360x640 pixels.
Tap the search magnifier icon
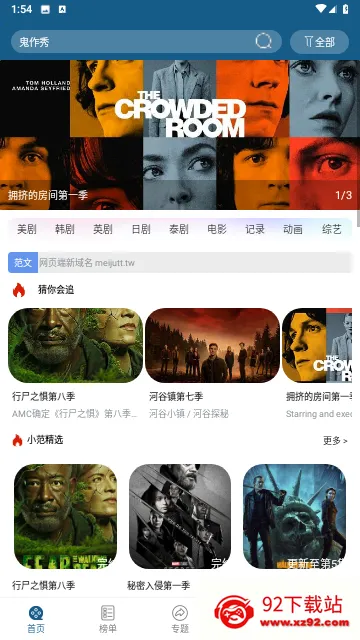pos(263,41)
